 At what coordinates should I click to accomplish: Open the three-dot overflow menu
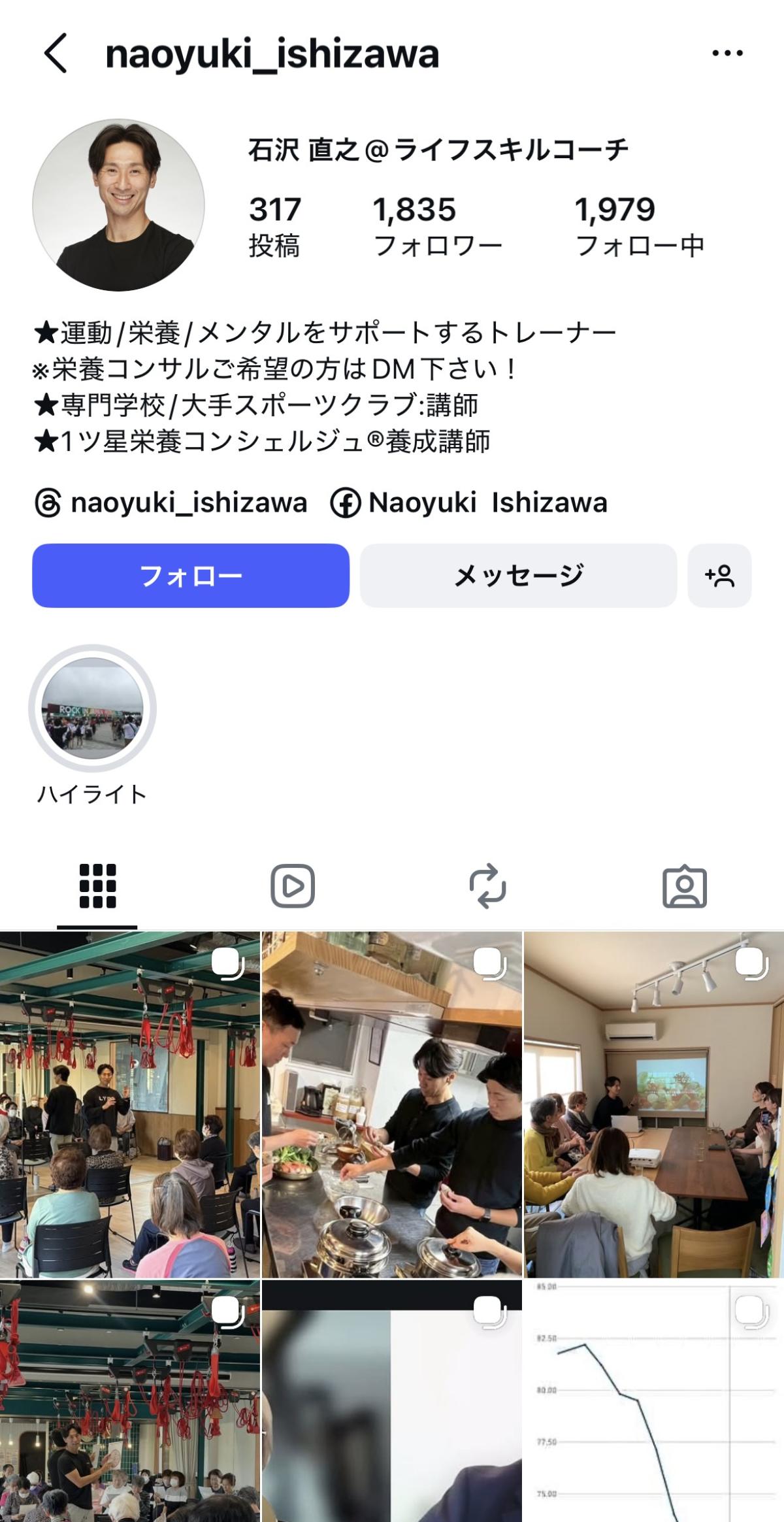tap(727, 54)
